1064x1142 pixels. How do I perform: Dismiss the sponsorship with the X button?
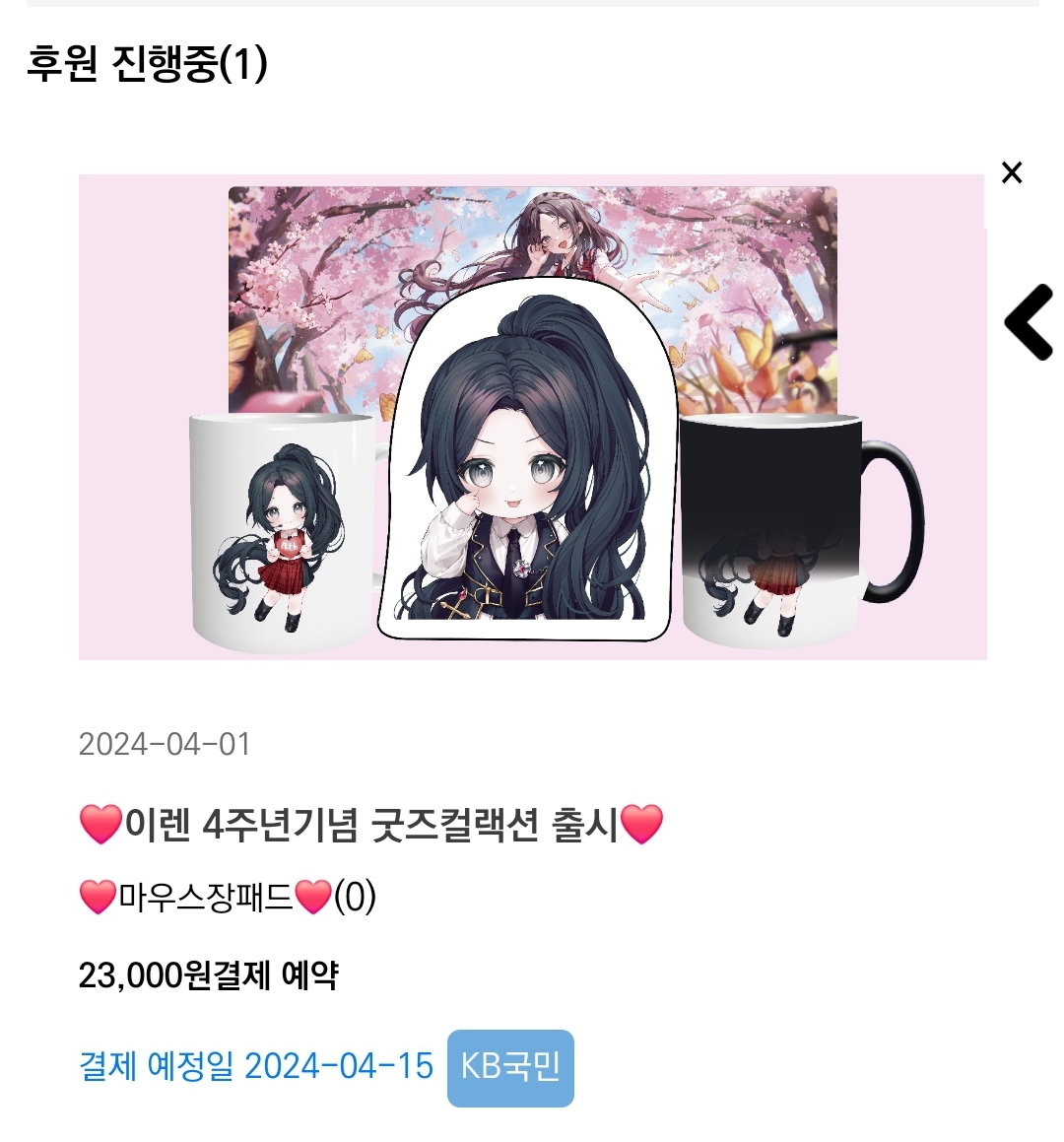(x=1011, y=172)
